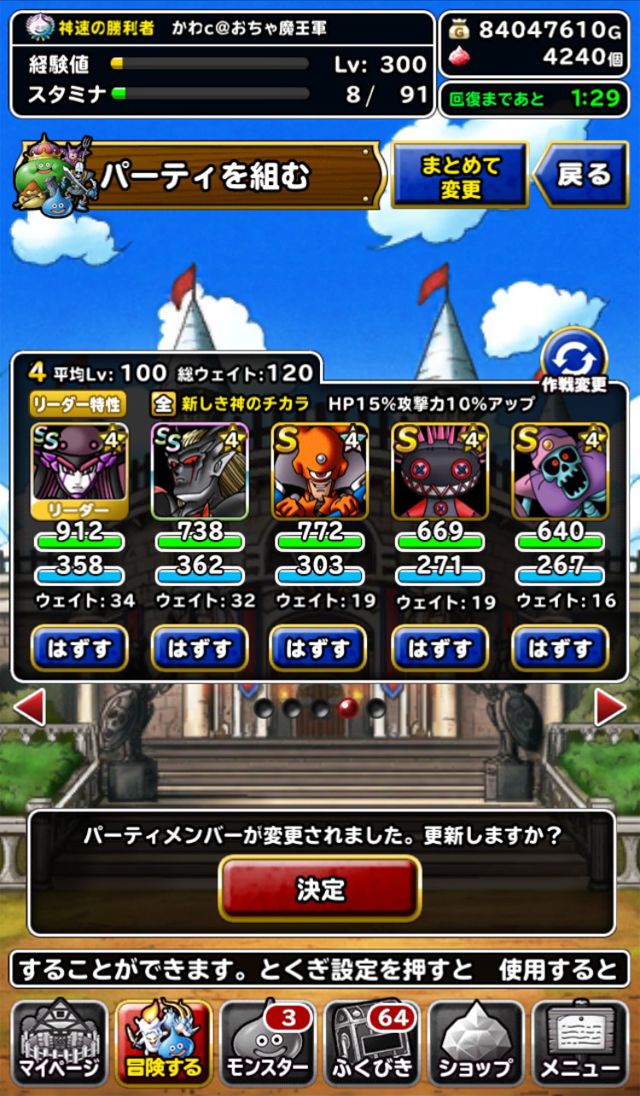Open 作戦変更 strategy change
Screen dimensions: 640x1096
(574, 363)
